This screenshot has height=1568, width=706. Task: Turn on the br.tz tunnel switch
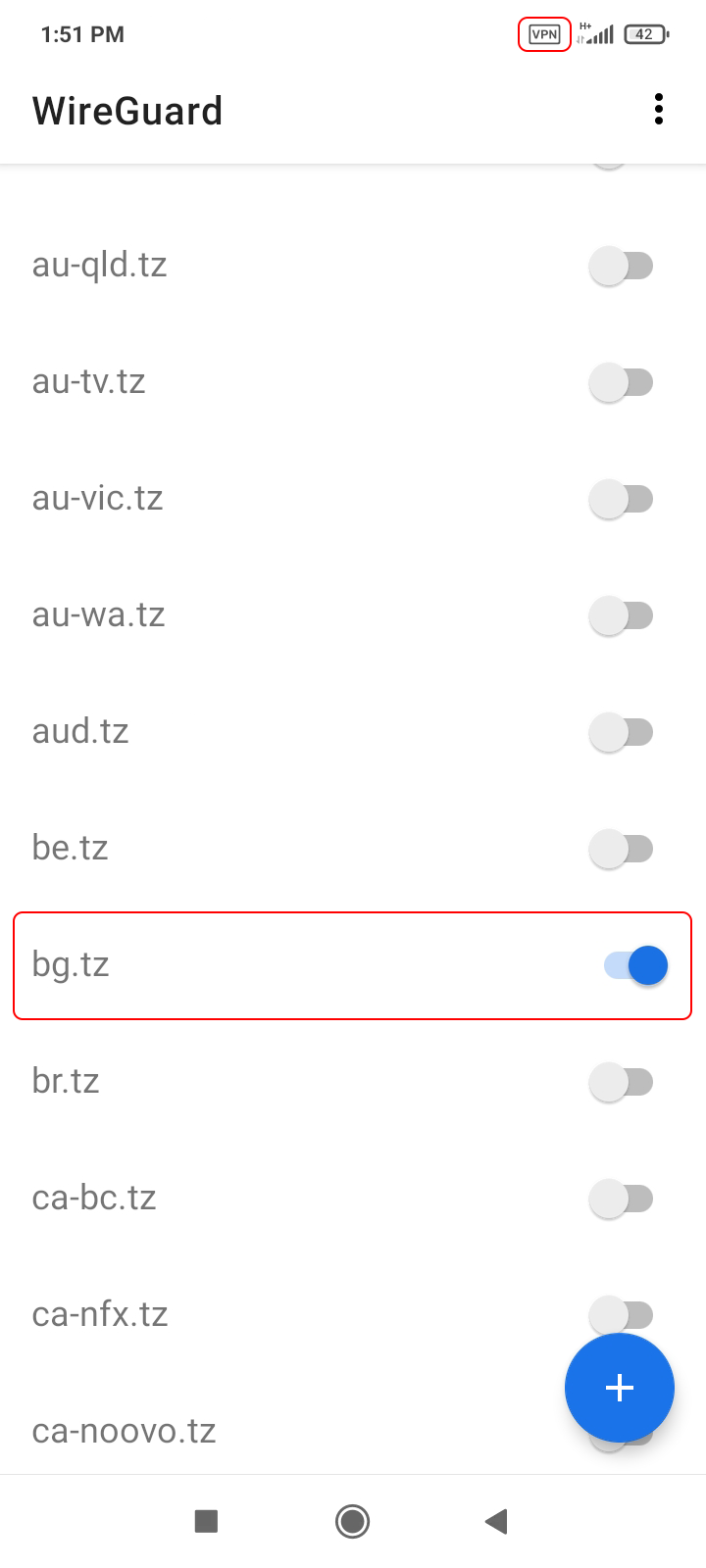point(622,1082)
